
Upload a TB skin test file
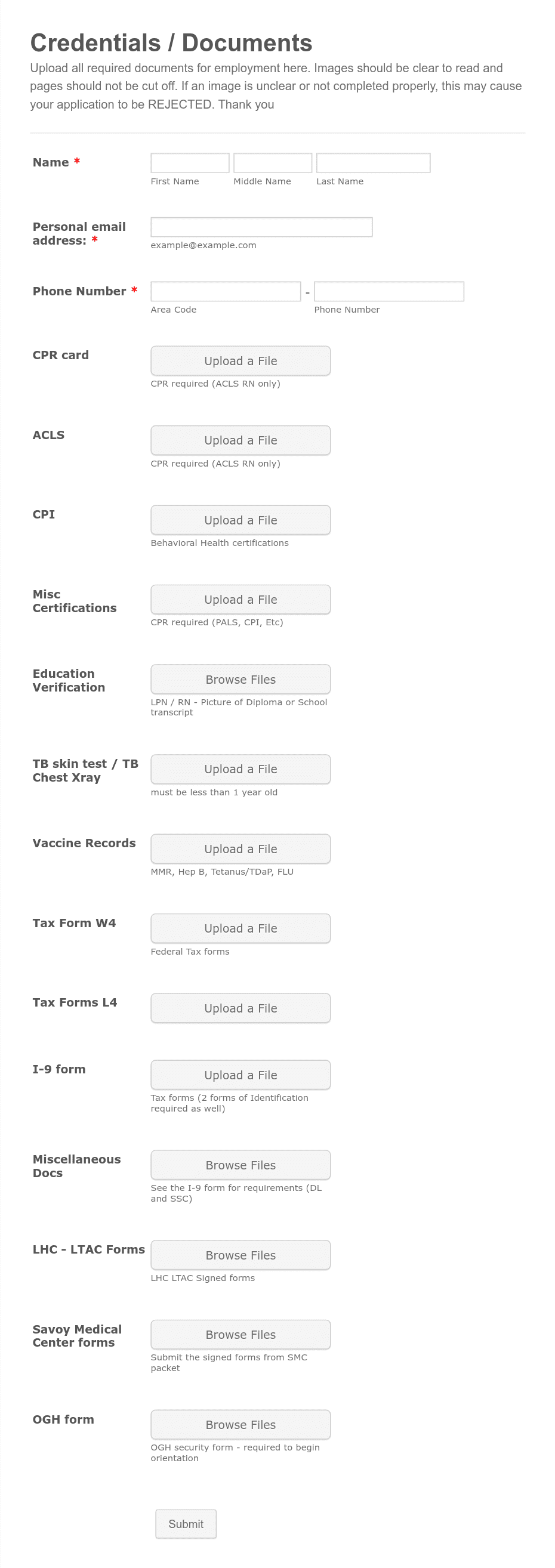(x=240, y=770)
